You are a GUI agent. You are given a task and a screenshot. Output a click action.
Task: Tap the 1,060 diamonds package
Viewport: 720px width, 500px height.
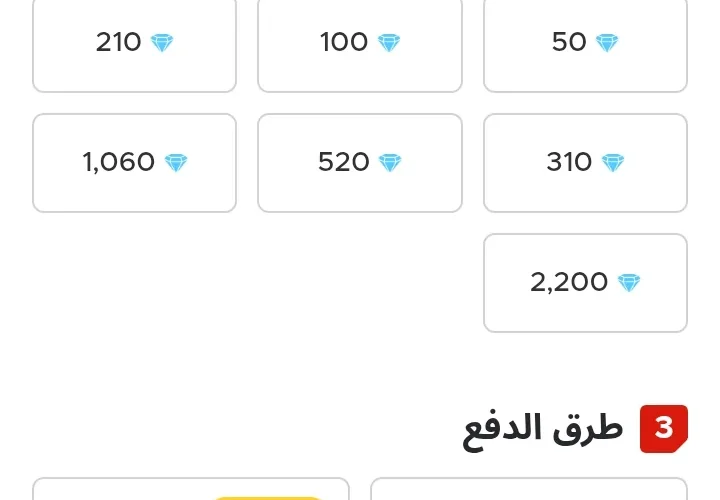134,162
